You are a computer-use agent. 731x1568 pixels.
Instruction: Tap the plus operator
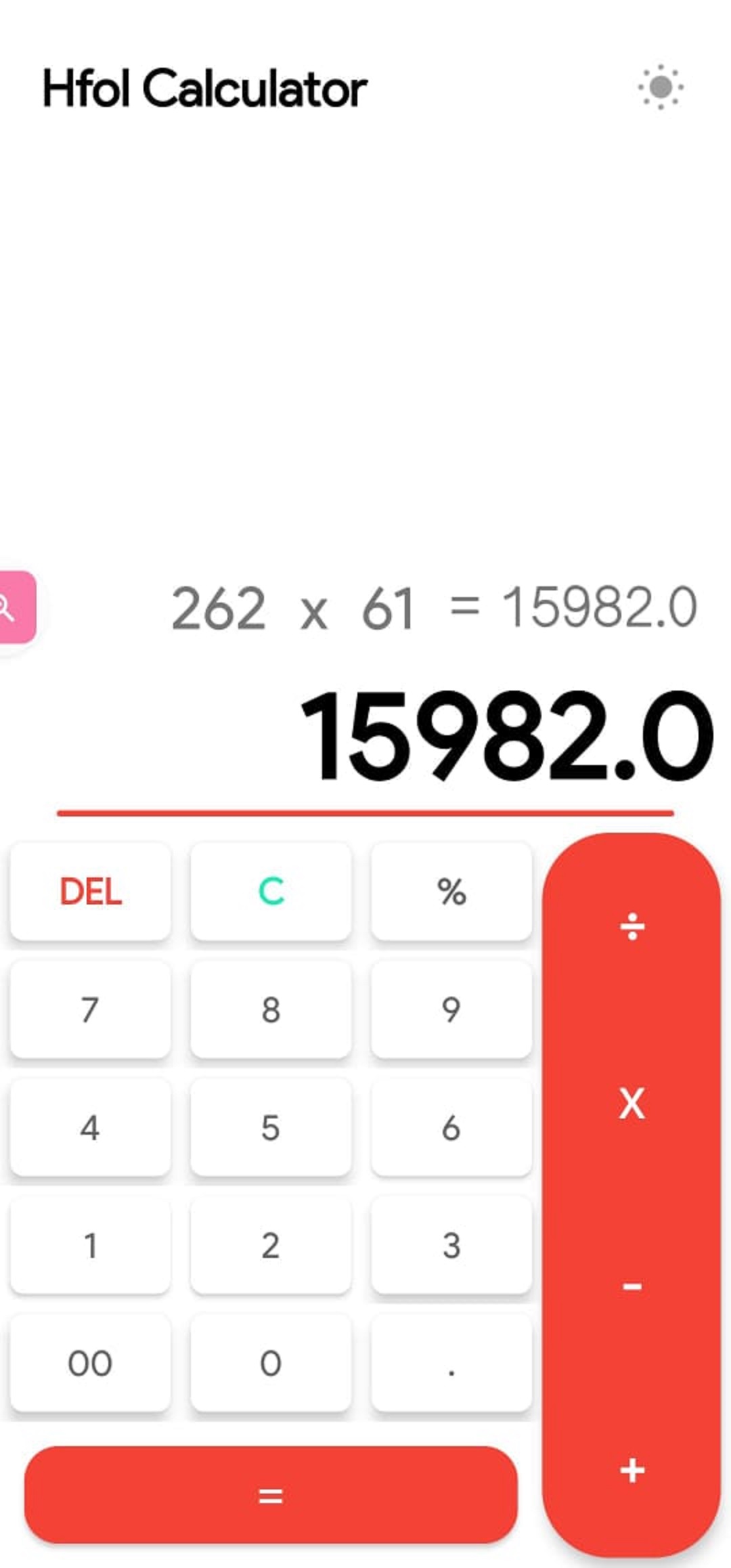tap(632, 1471)
